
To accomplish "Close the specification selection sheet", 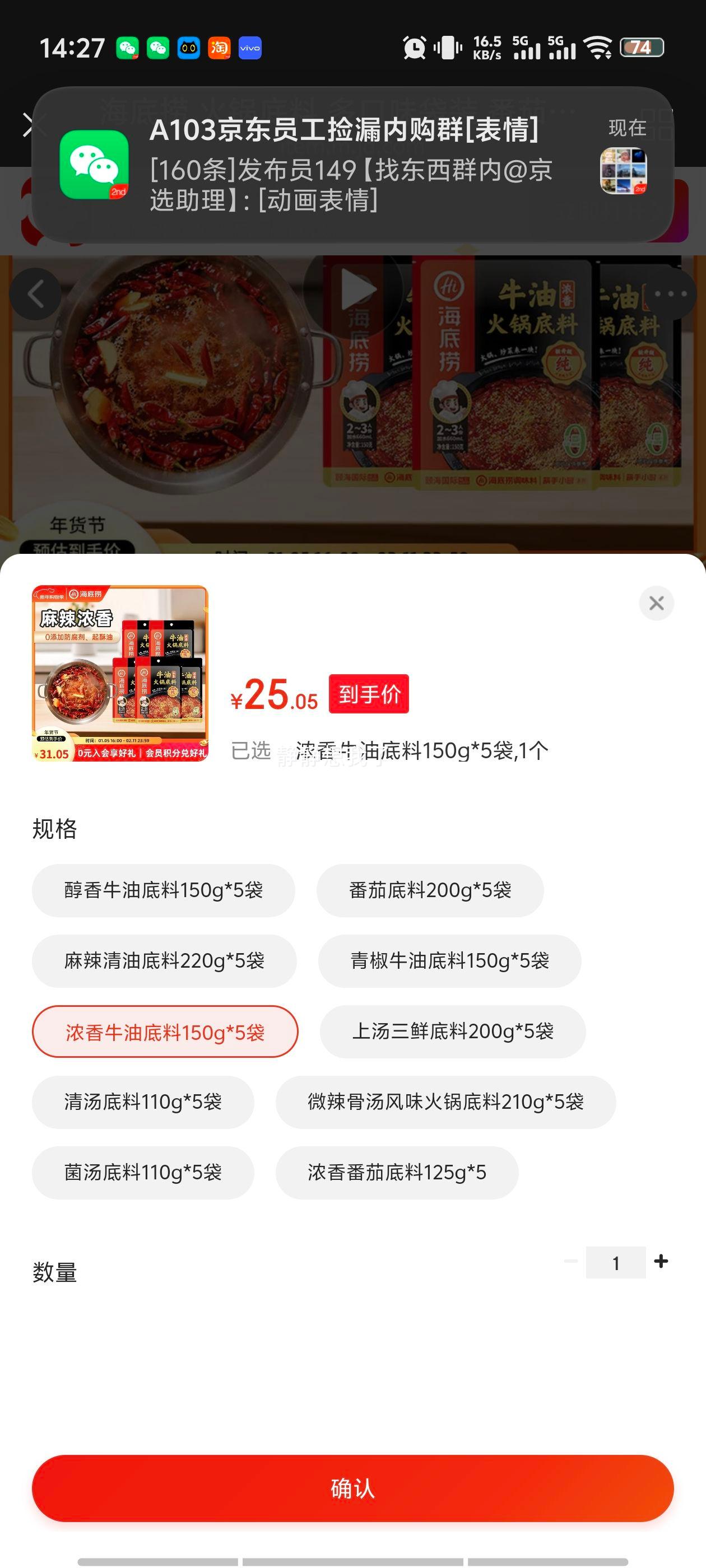I will point(656,603).
